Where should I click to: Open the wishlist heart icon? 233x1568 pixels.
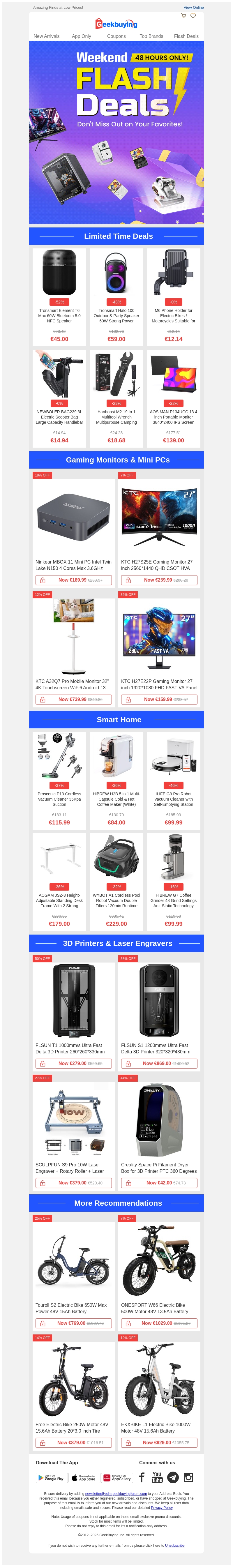[193, 16]
